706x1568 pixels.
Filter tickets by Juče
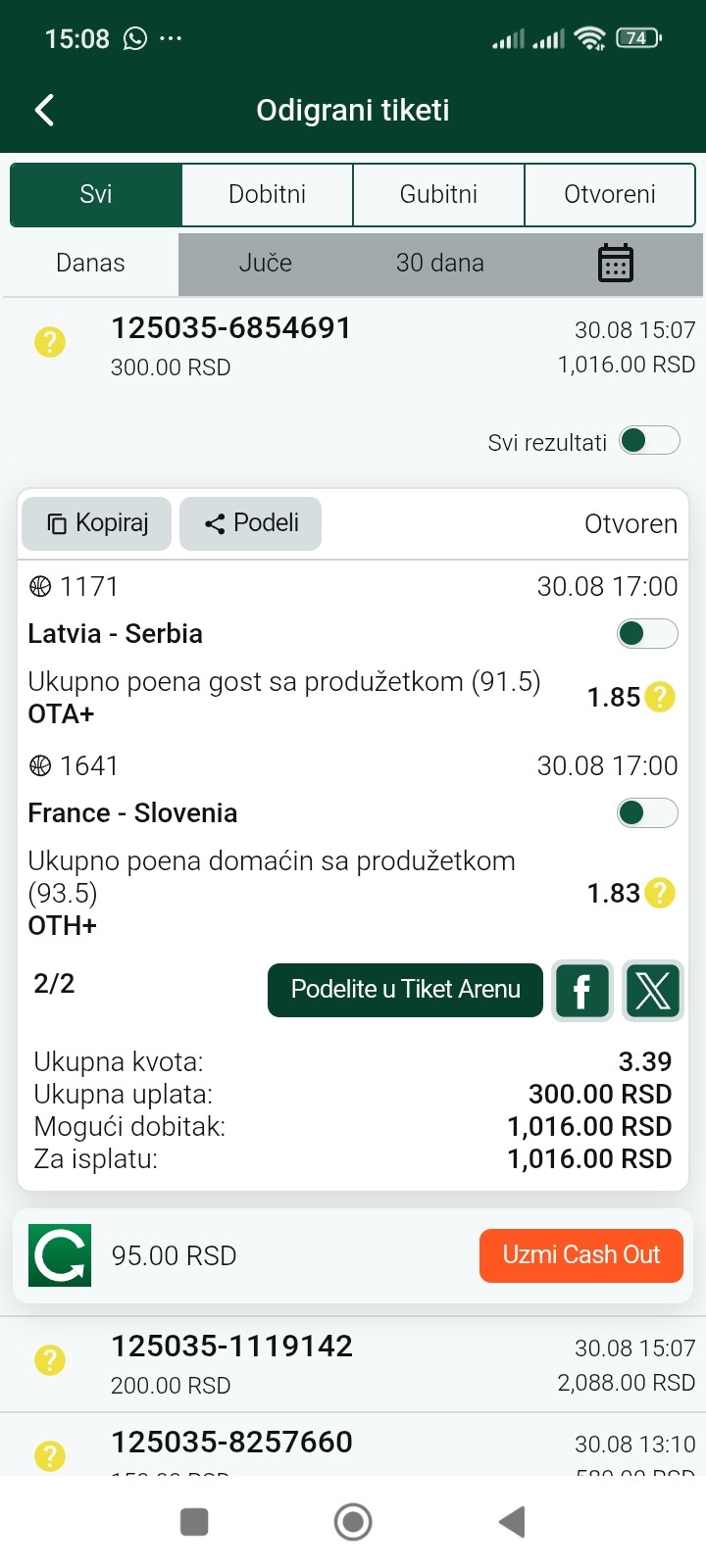point(265,263)
